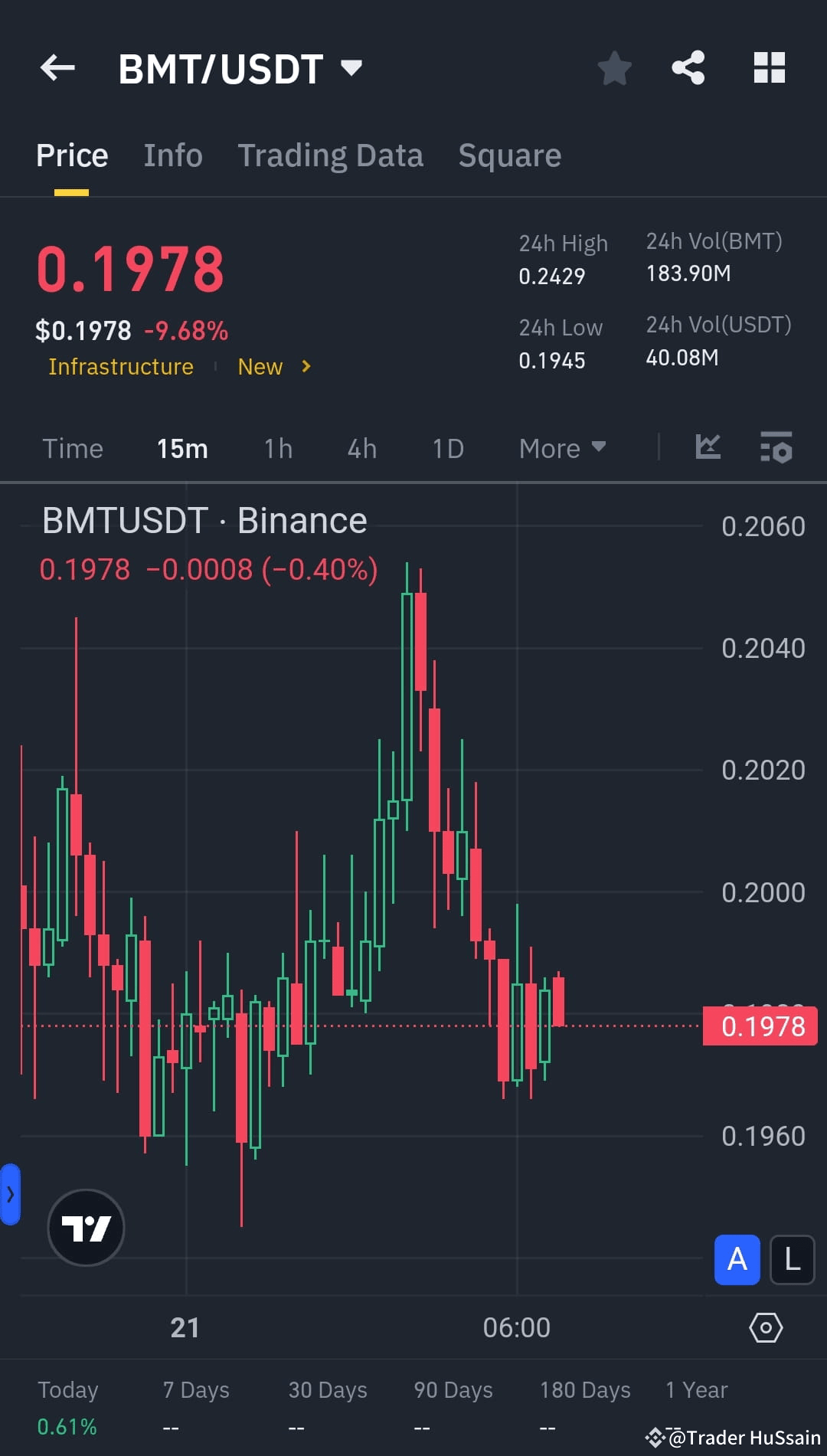This screenshot has height=1456, width=827.
Task: Click the 0.1978 price label on the axis
Action: pos(760,1026)
